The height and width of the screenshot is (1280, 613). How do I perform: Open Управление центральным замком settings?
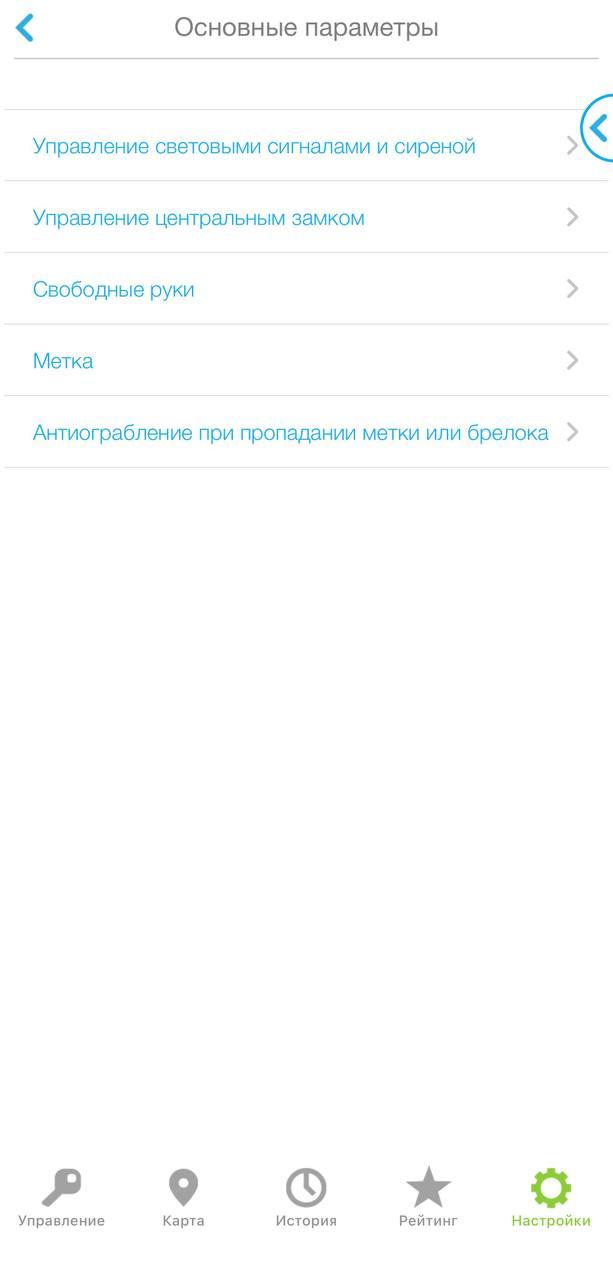click(x=198, y=218)
